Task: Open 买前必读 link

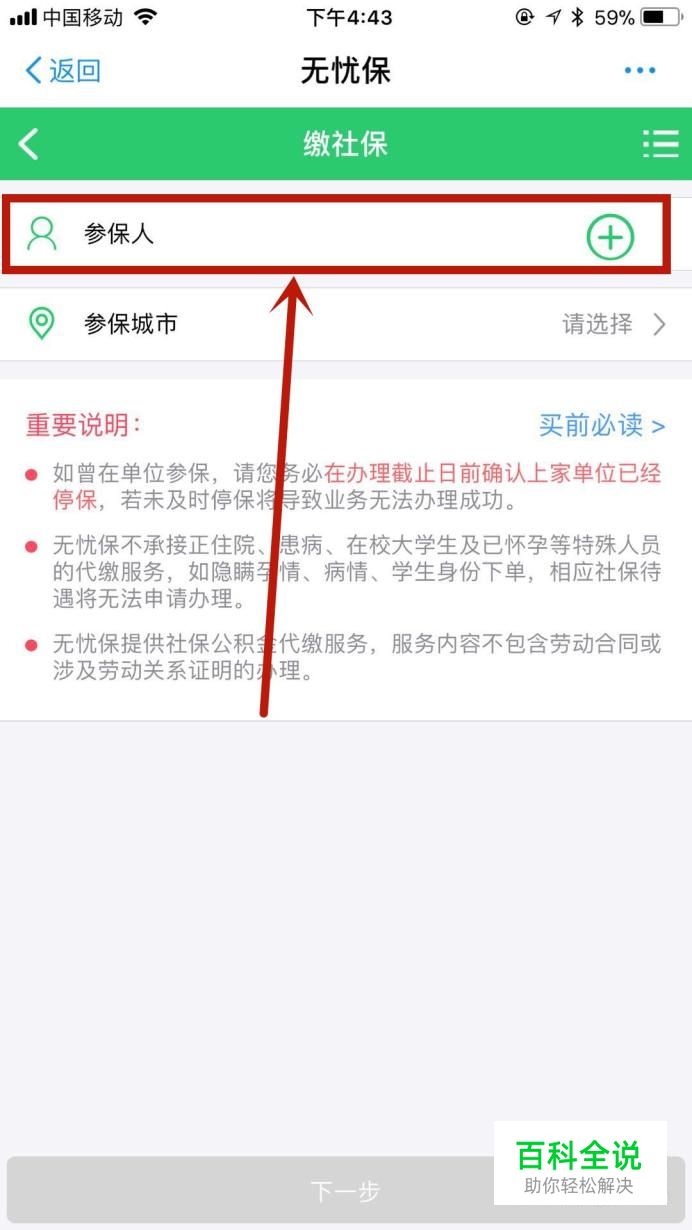Action: pyautogui.click(x=602, y=425)
